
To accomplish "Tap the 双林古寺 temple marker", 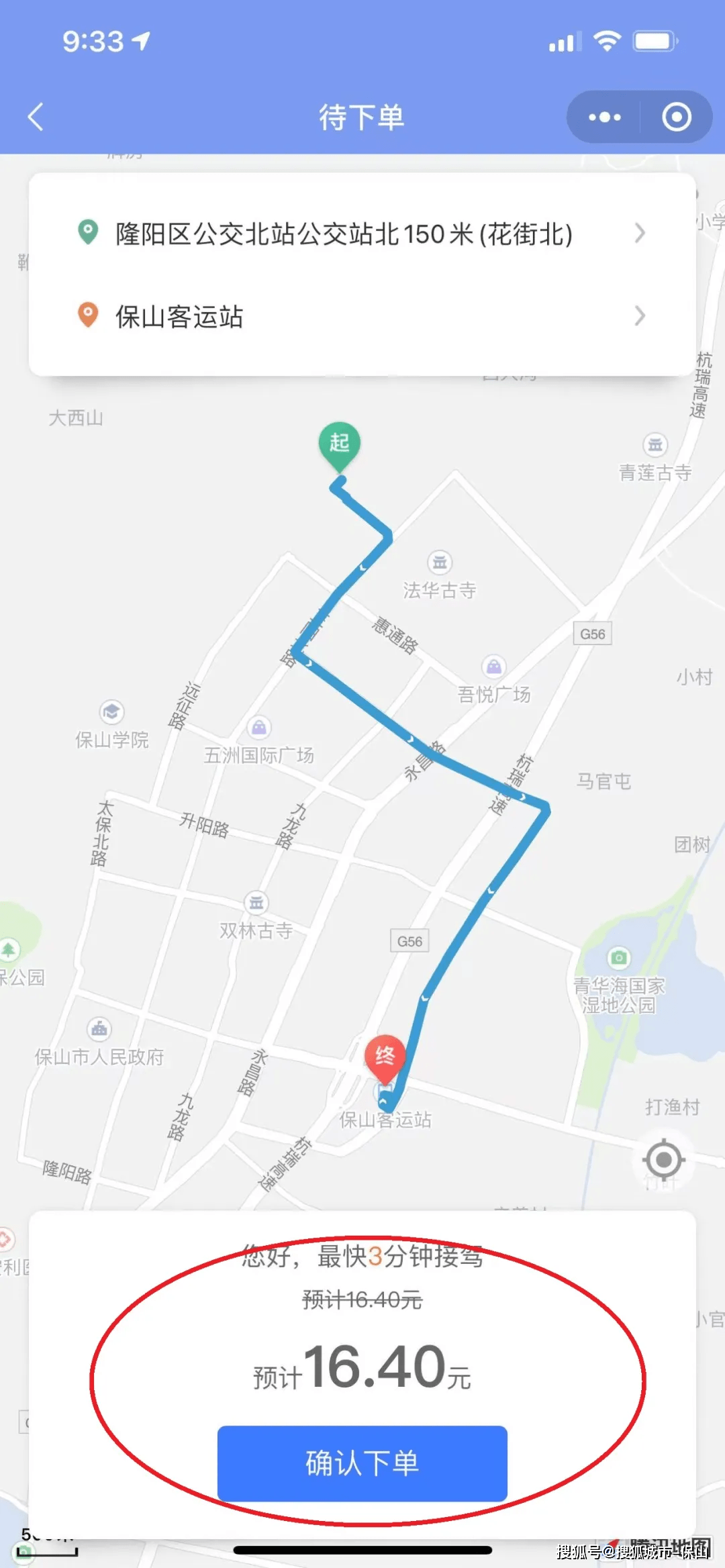I will point(256,904).
